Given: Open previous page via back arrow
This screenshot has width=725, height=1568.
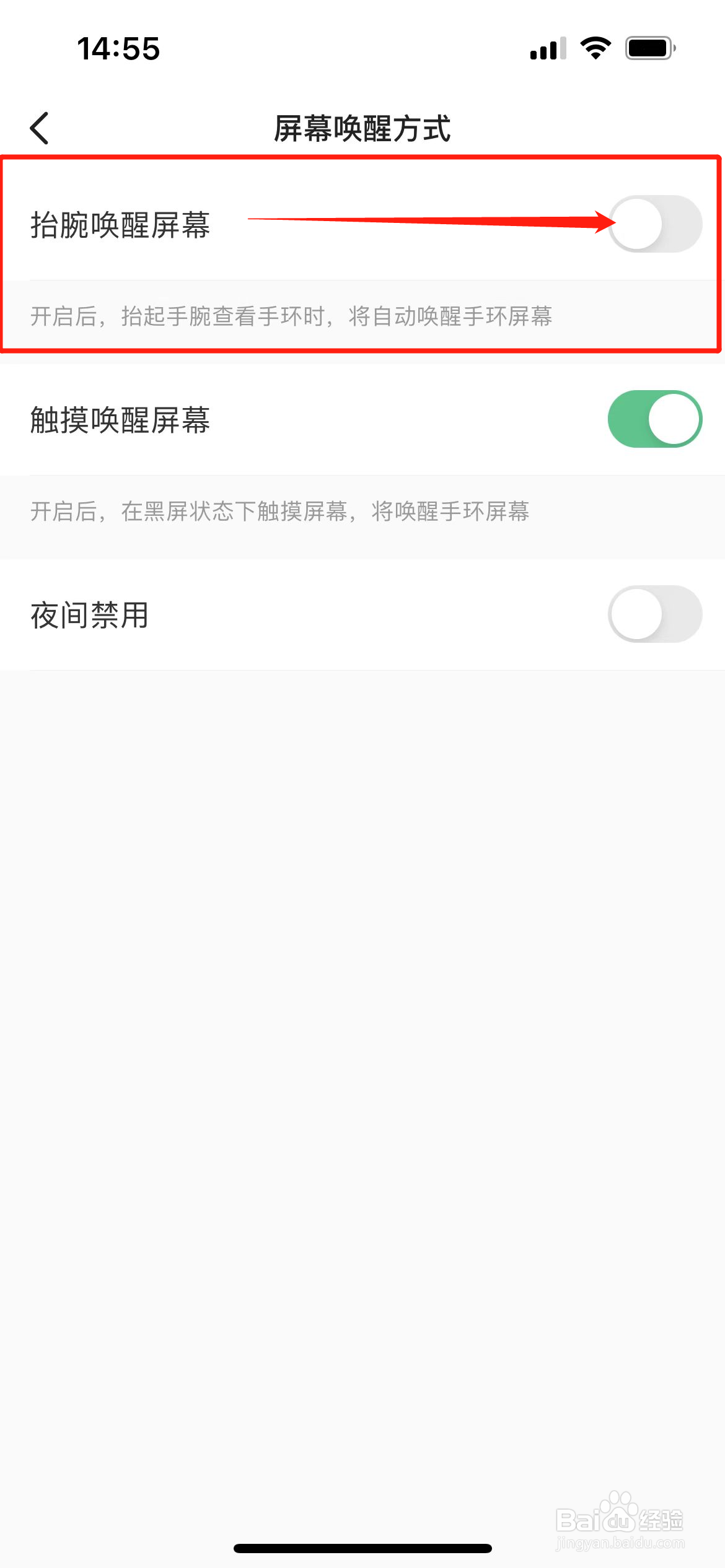Looking at the screenshot, I should click(x=39, y=128).
